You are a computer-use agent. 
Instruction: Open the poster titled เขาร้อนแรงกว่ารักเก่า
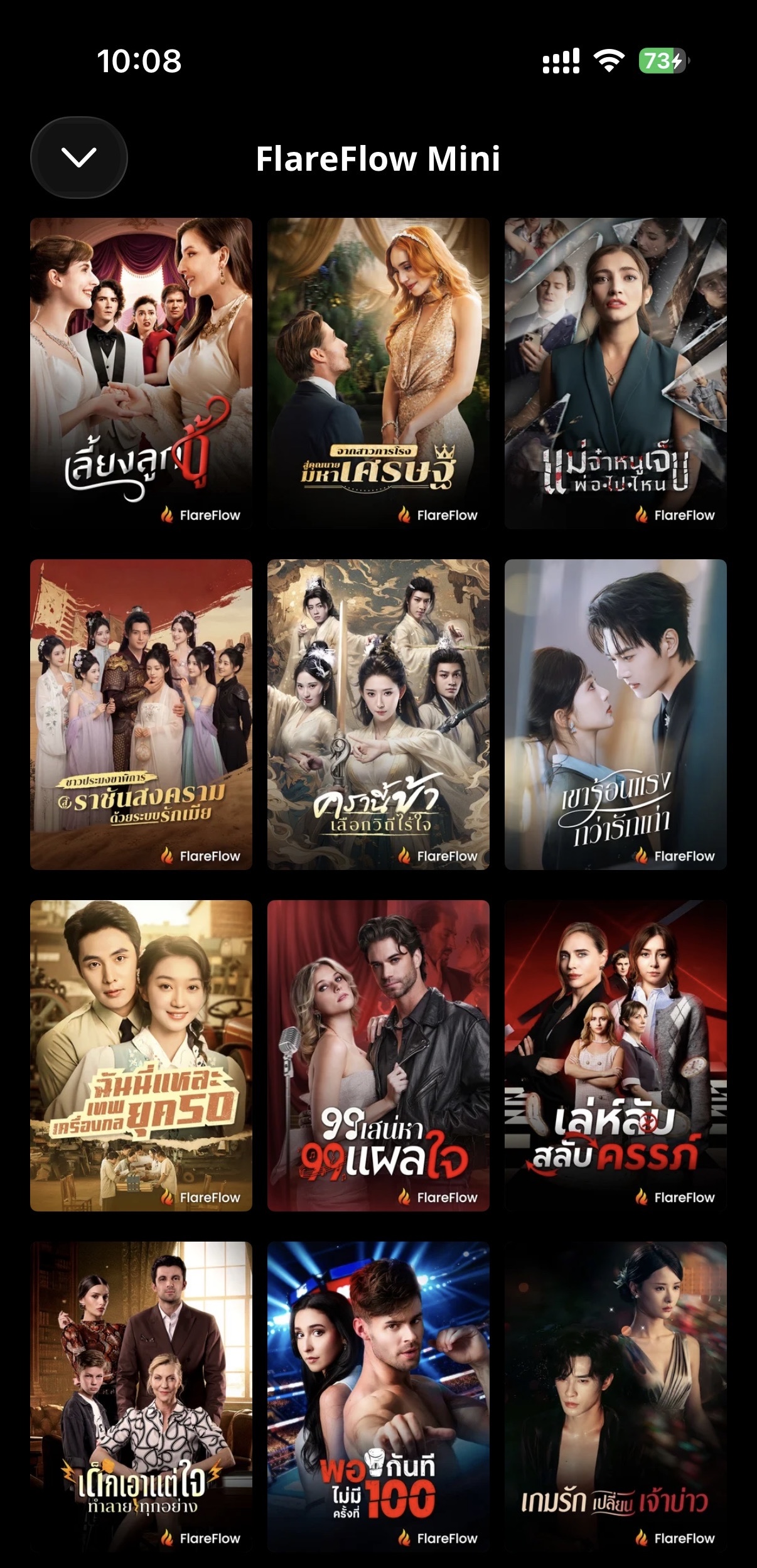point(616,714)
